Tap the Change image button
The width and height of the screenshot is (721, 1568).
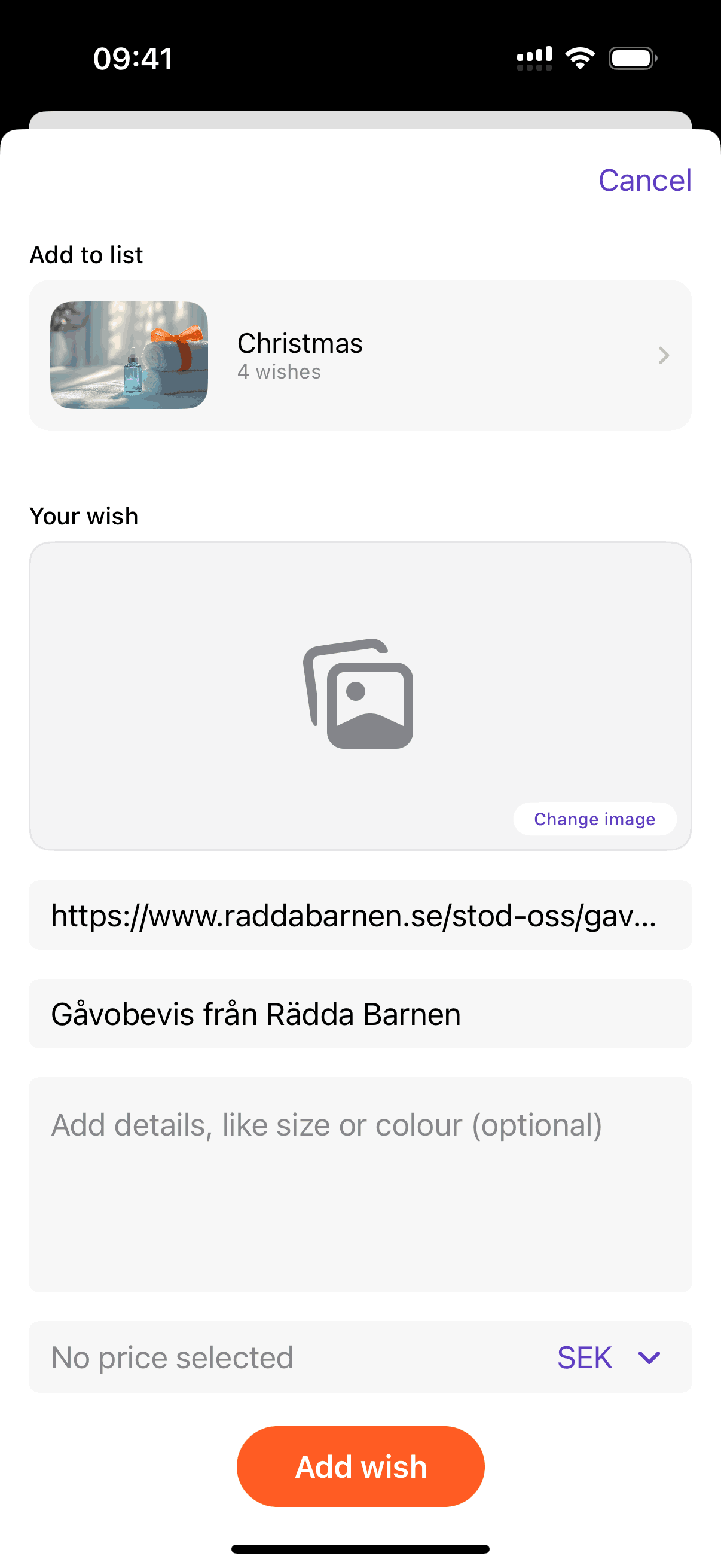pos(594,819)
